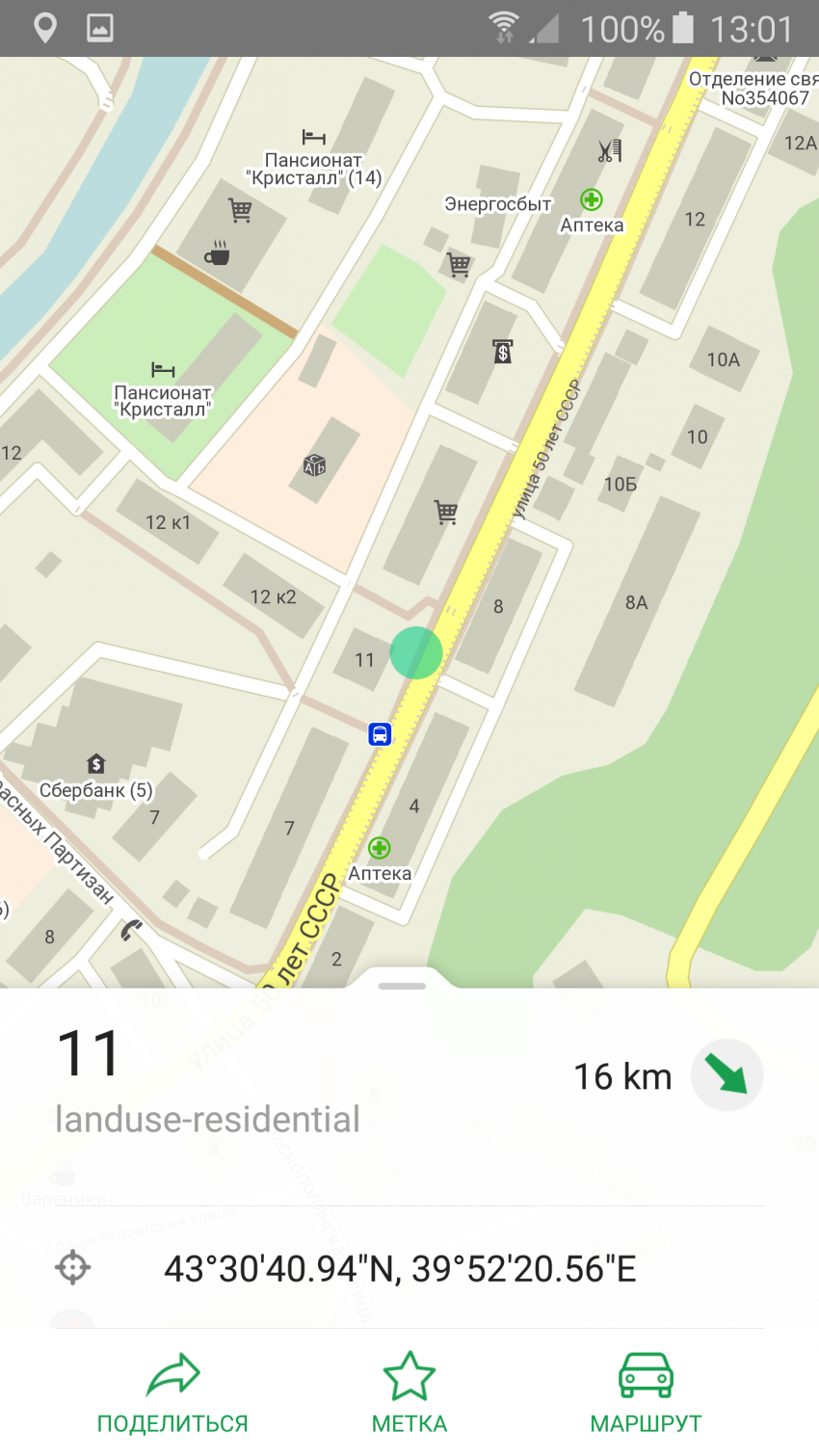This screenshot has width=819, height=1456.
Task: Tap the Аптека marker near building 4
Action: coord(380,849)
